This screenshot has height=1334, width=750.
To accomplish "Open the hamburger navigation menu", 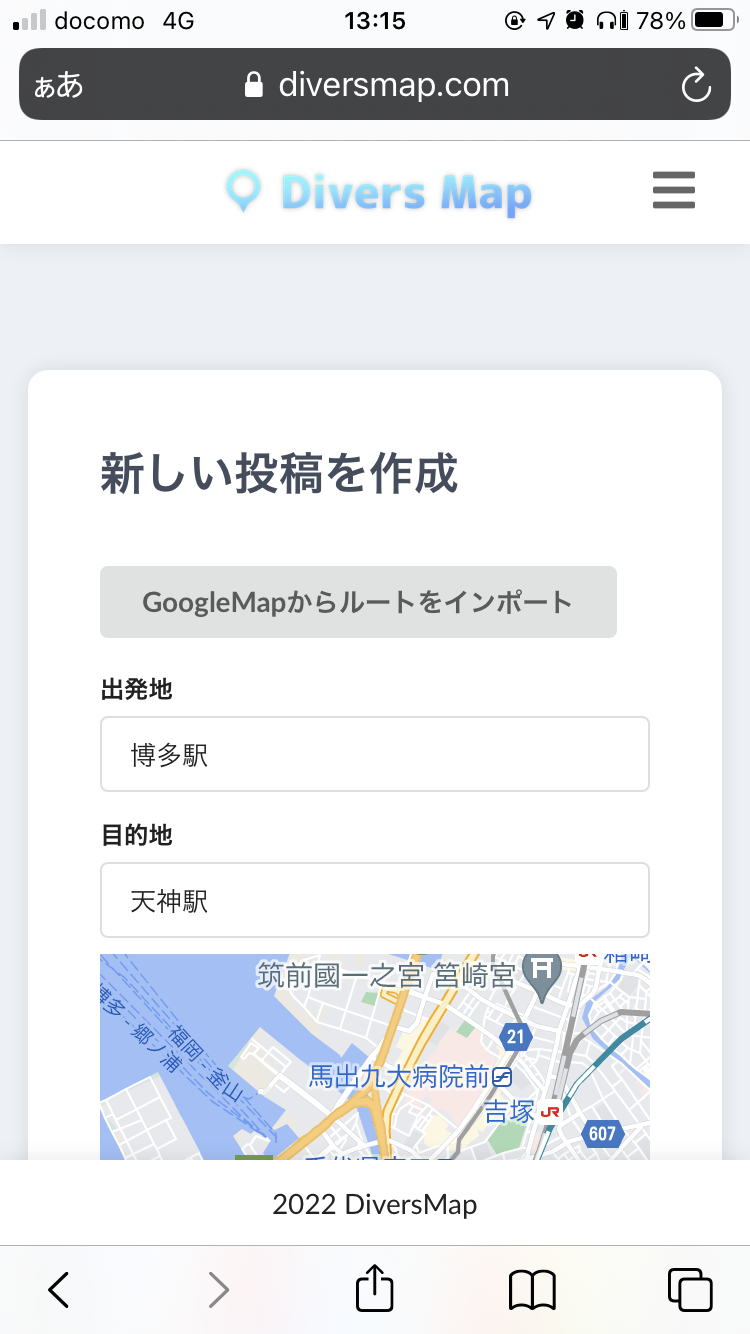I will click(x=673, y=190).
